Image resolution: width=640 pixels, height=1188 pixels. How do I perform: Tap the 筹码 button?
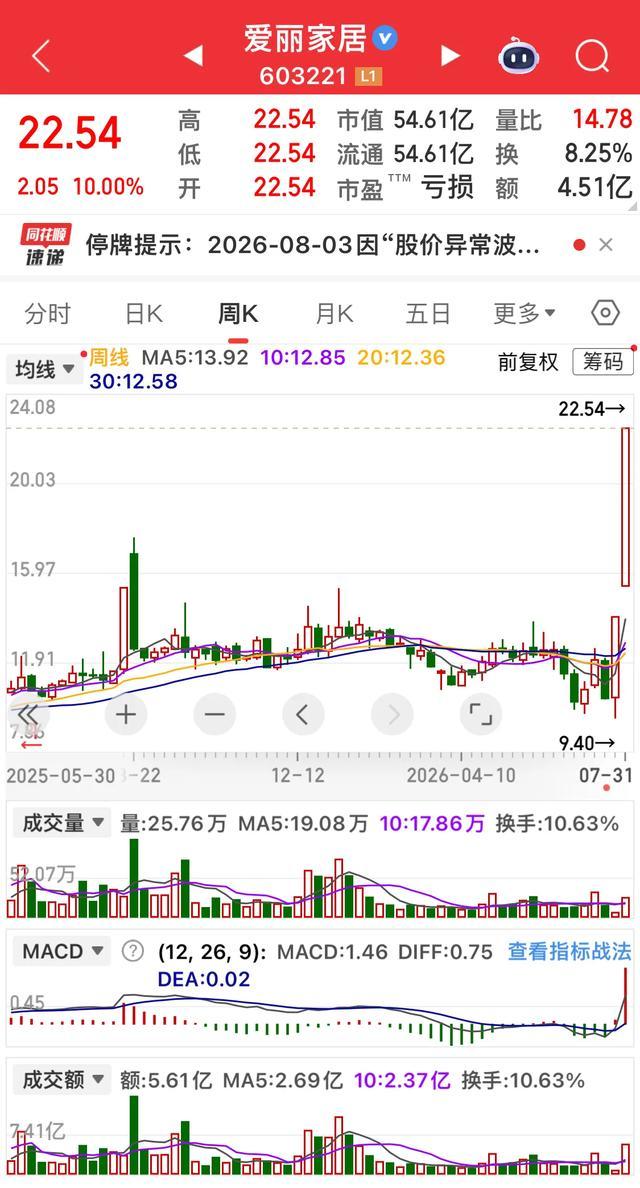click(603, 362)
